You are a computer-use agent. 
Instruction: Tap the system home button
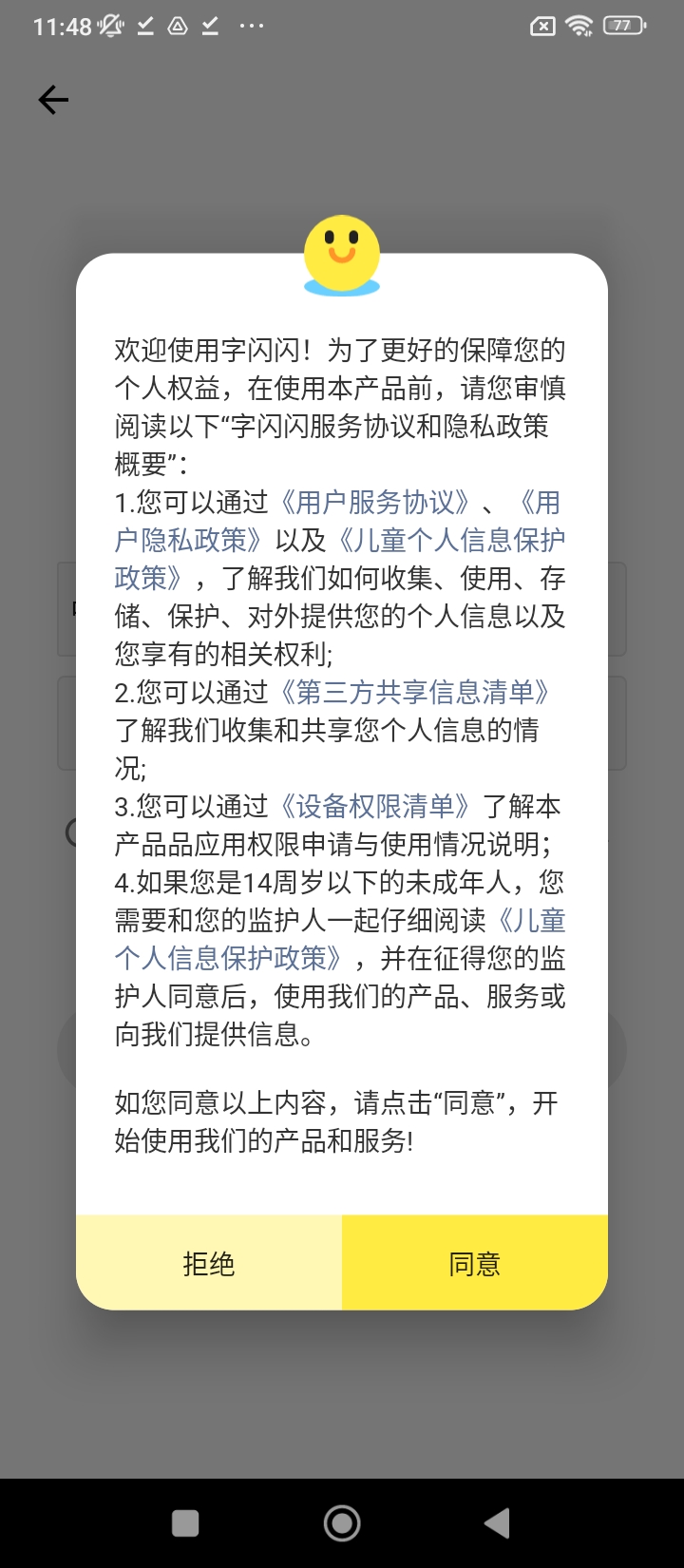(342, 1523)
